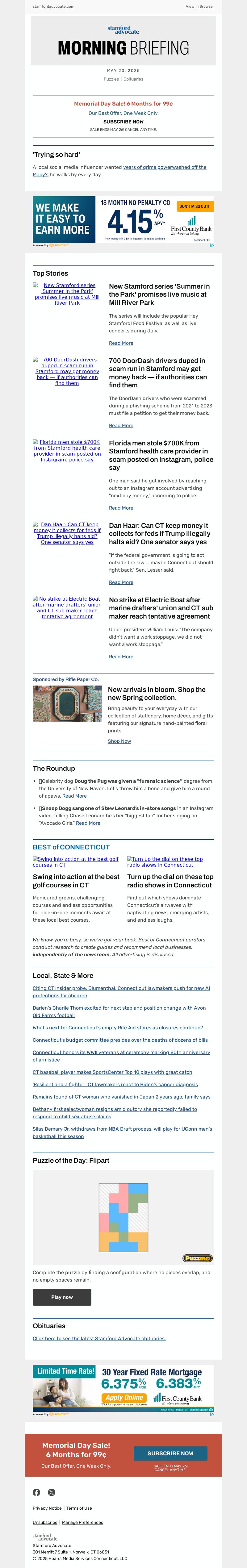Read more about Summer in the Park series
247x1568 pixels.
[120, 343]
